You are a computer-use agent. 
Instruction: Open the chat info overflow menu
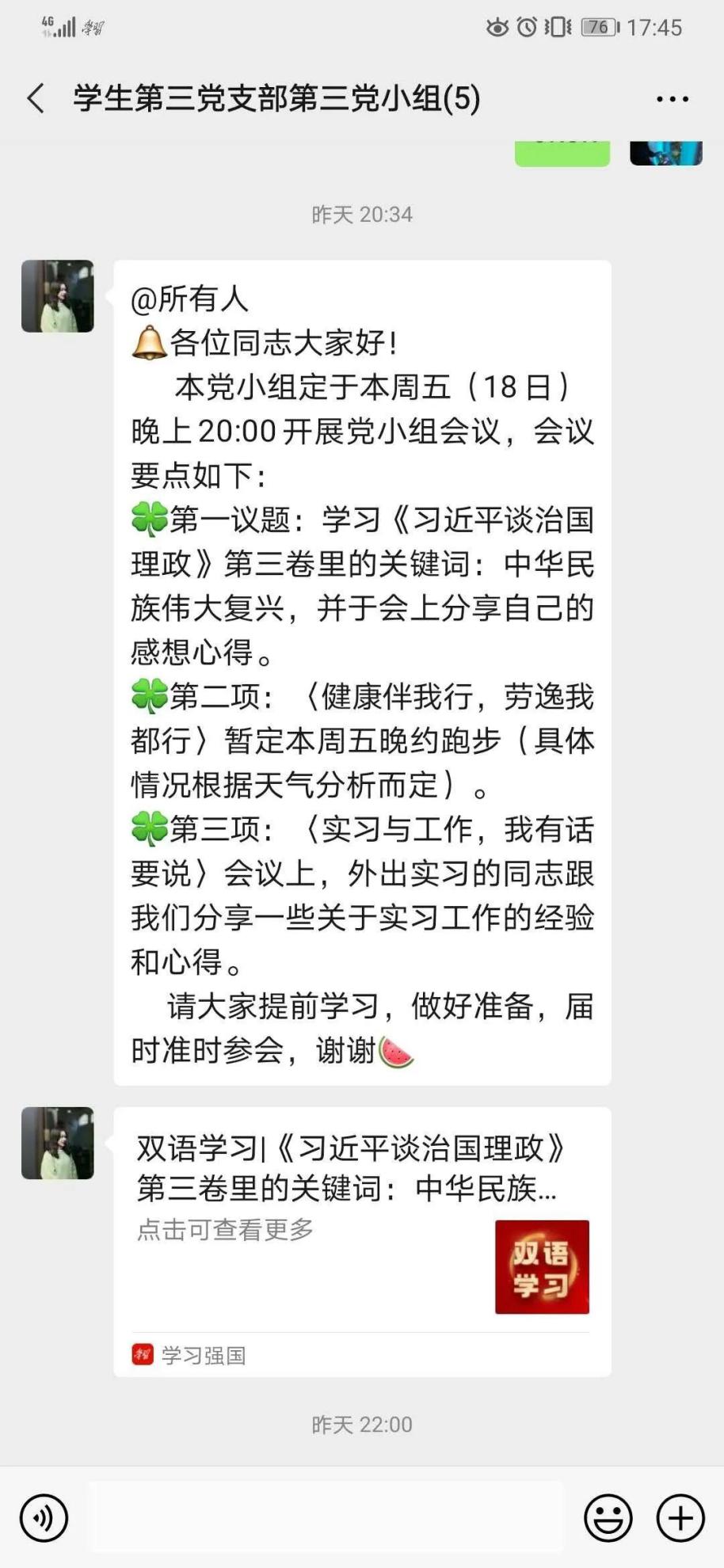pos(672,99)
